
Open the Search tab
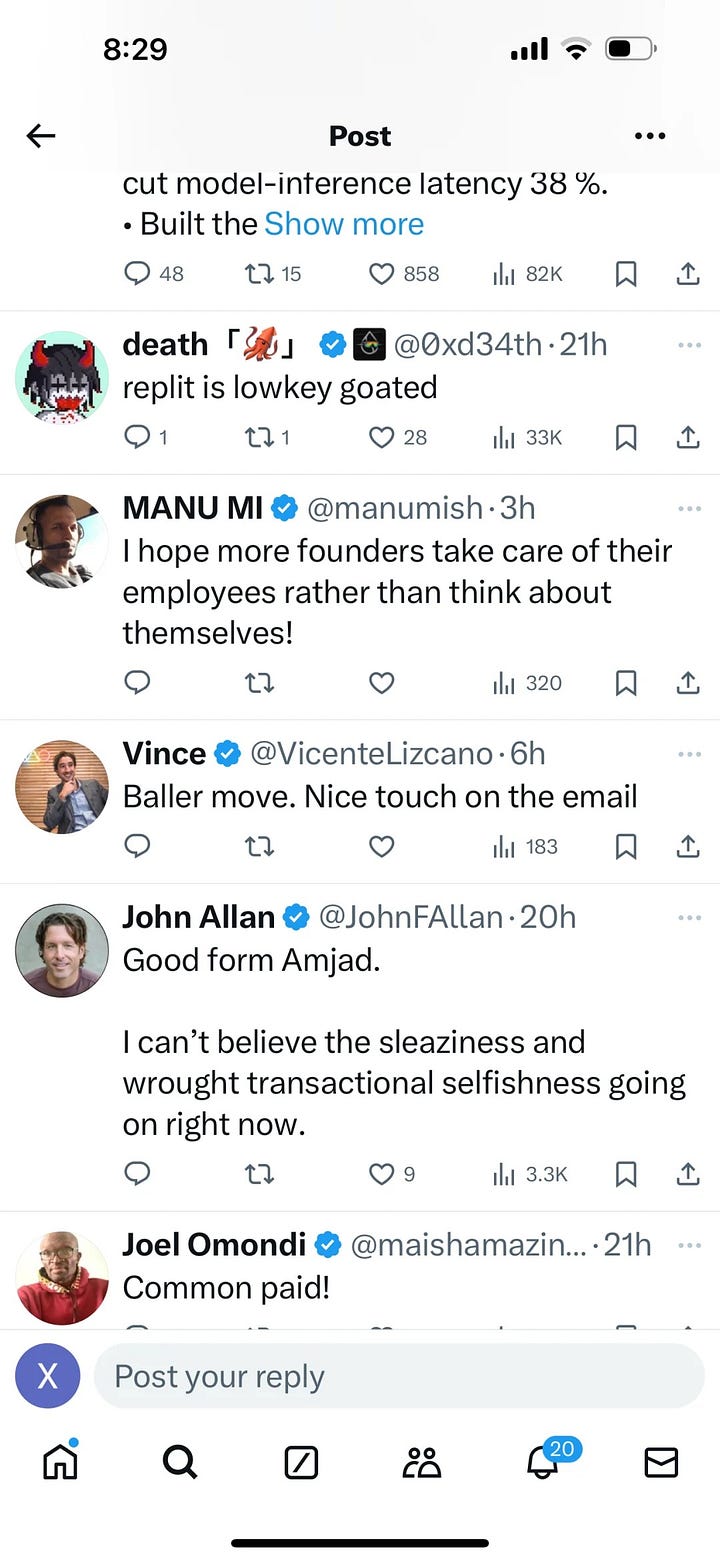pos(180,1463)
